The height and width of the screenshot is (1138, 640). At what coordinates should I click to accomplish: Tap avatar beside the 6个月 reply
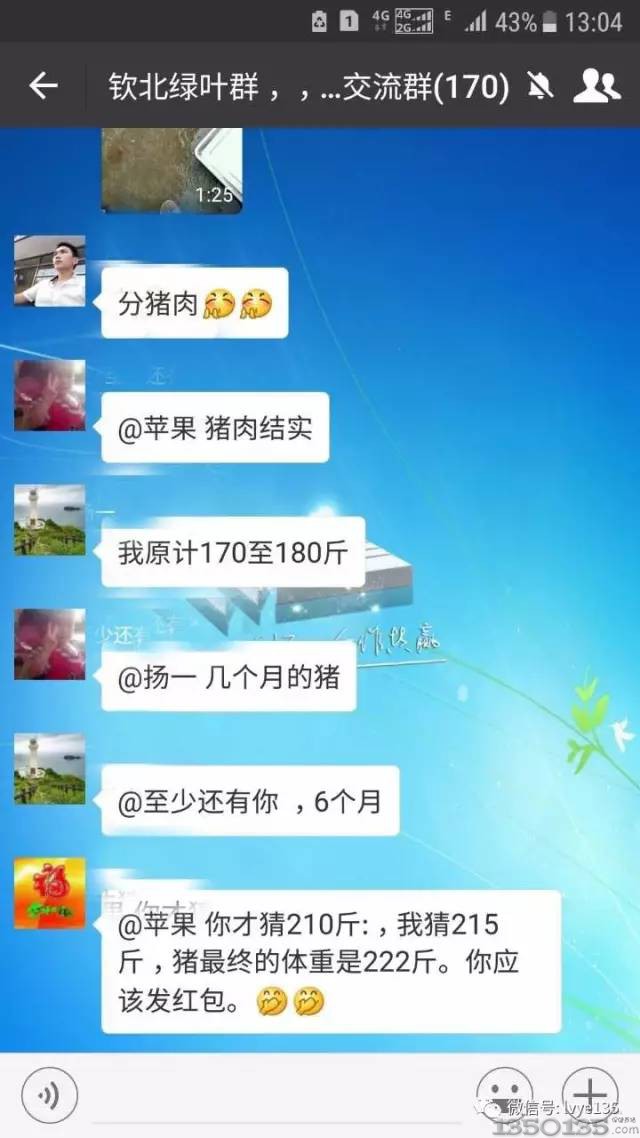pos(50,769)
